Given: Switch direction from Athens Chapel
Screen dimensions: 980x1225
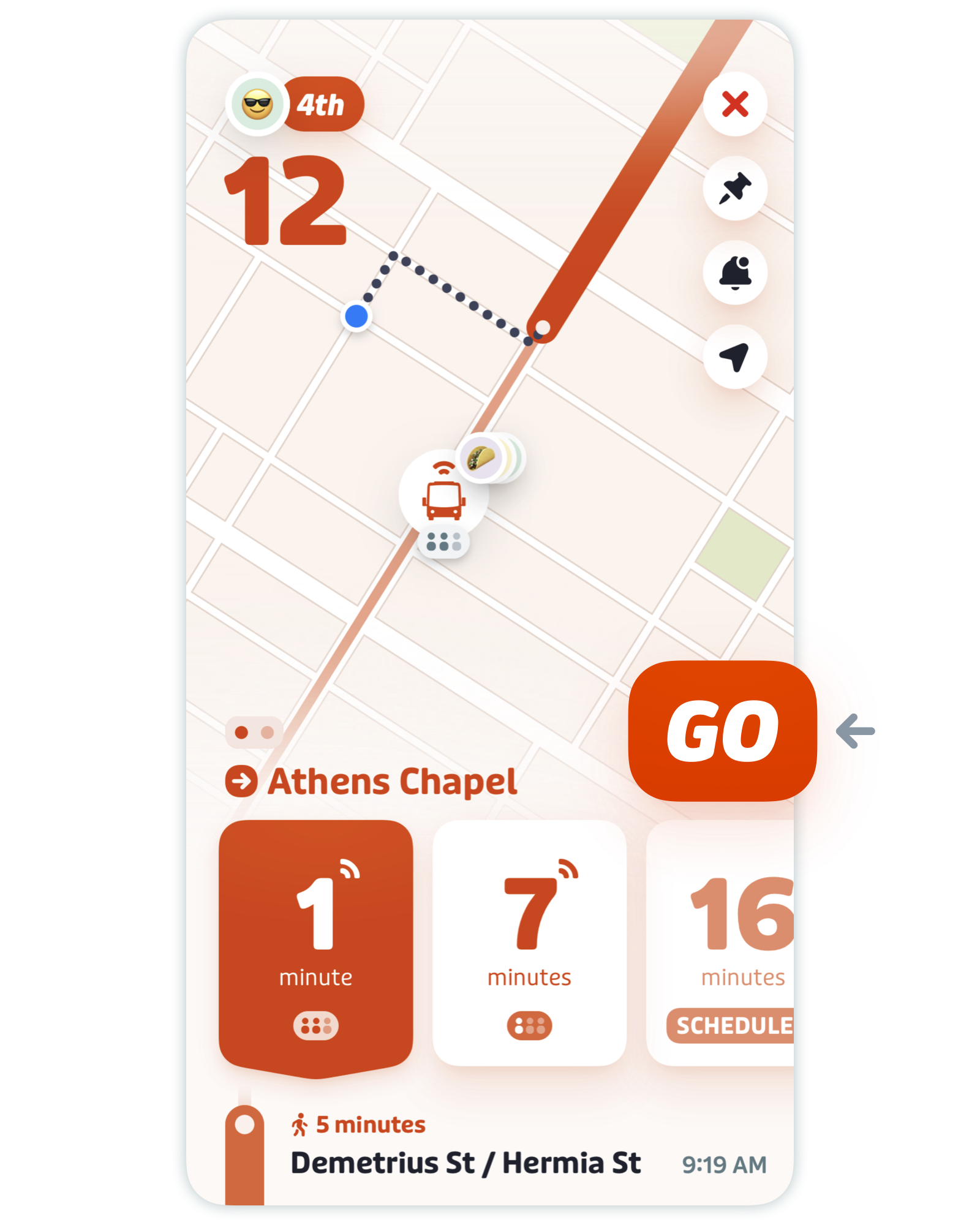Looking at the screenshot, I should tap(241, 782).
